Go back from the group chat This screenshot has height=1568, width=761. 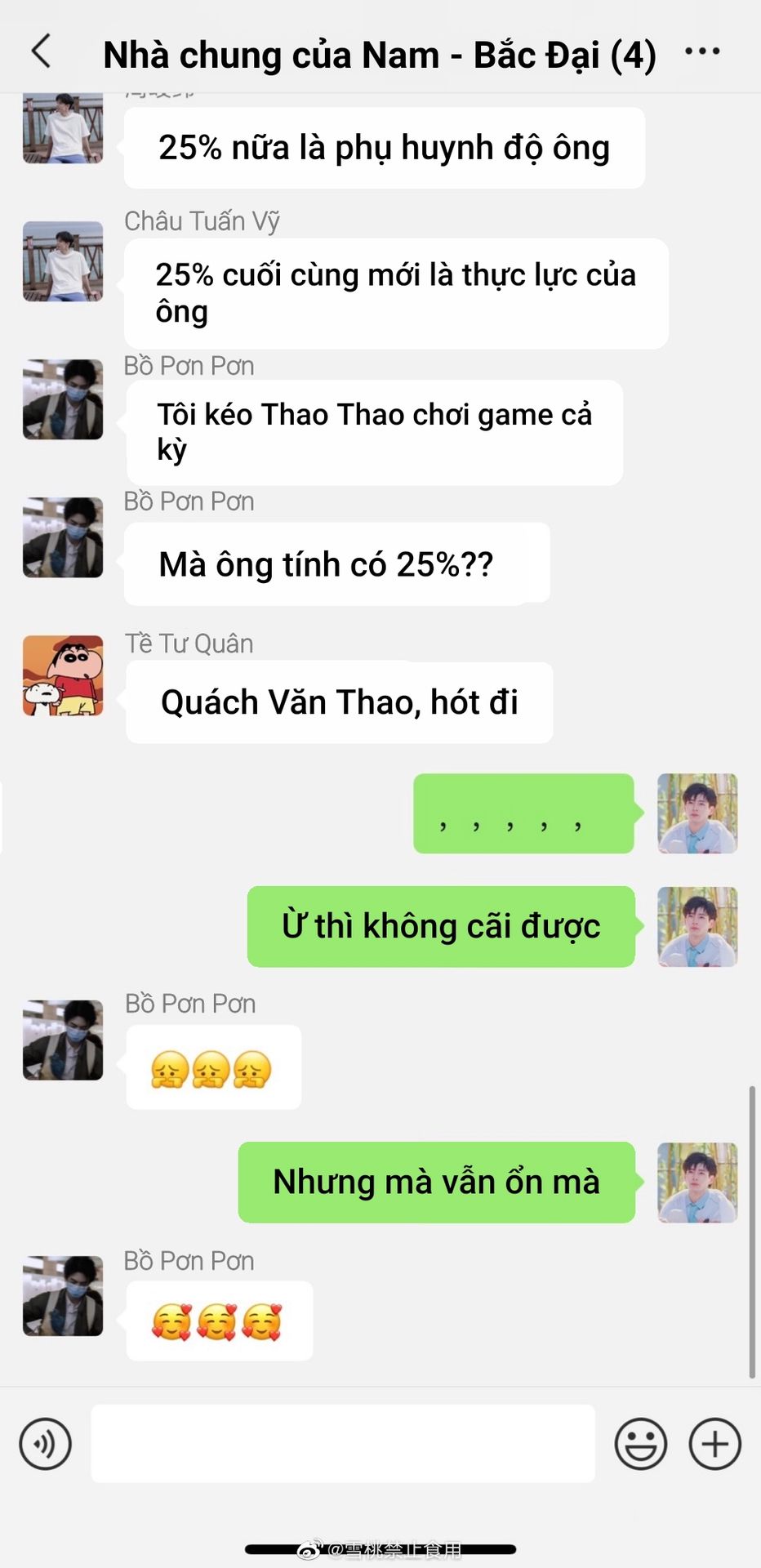(x=41, y=51)
